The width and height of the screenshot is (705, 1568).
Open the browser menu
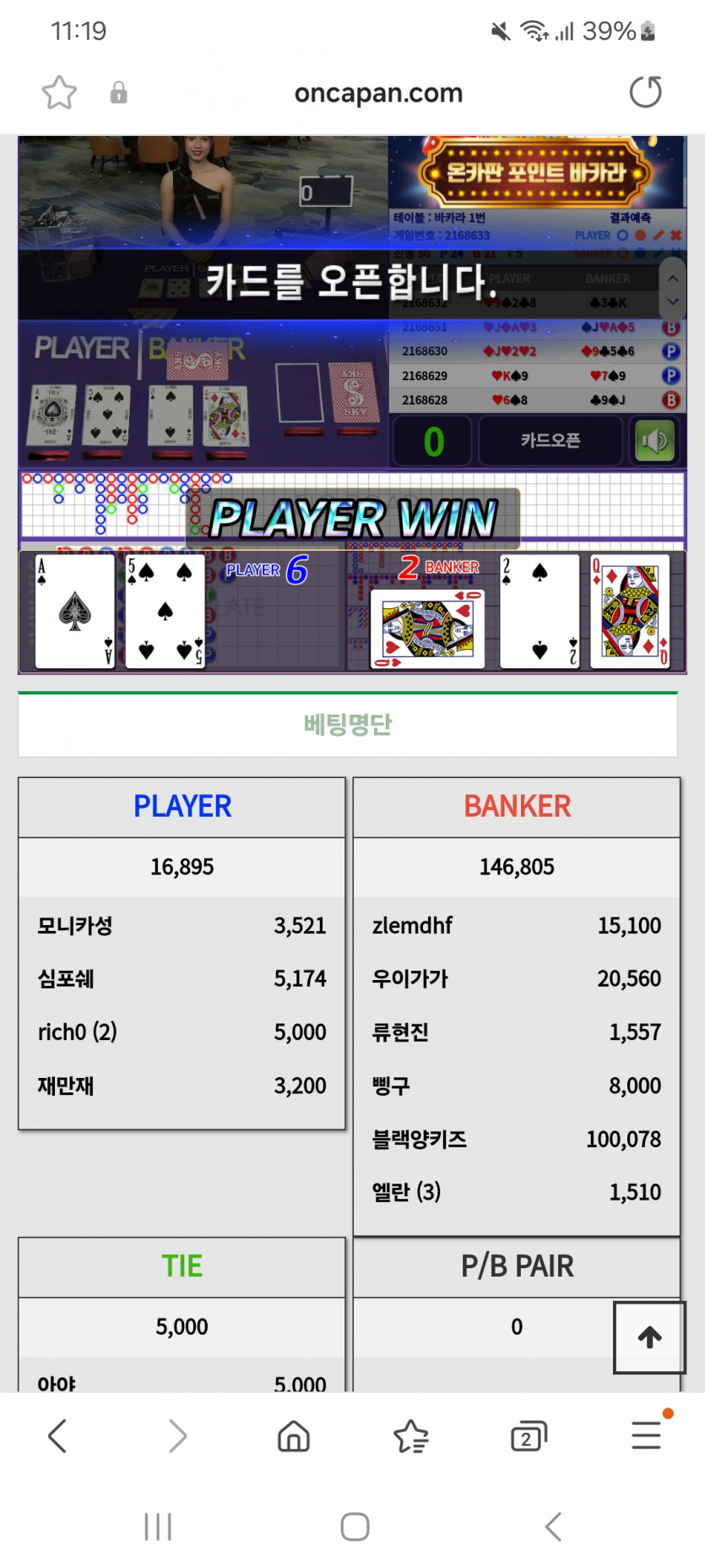[x=646, y=1435]
